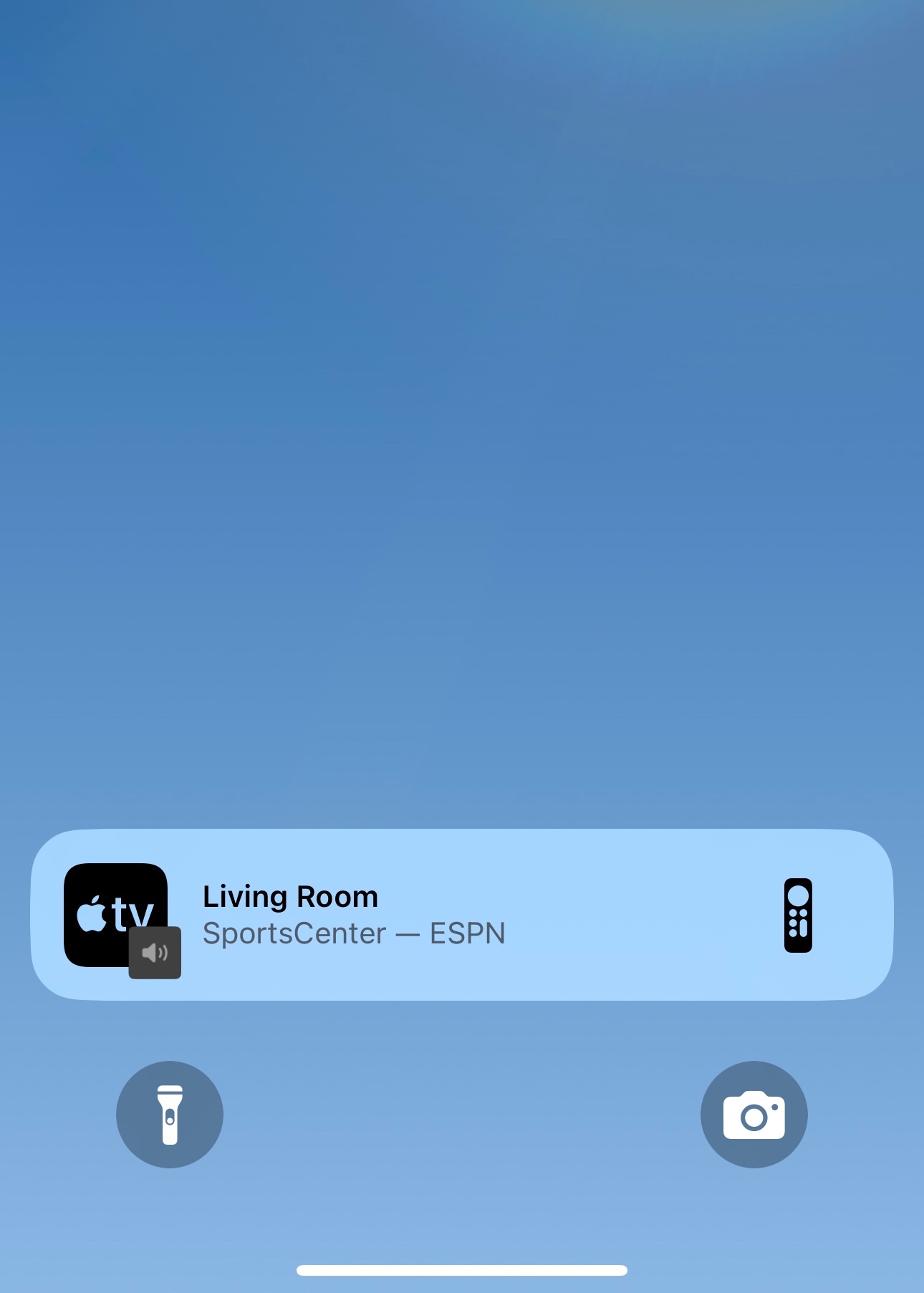The image size is (924, 1293).
Task: Open the Apple TV remote control icon
Action: (797, 915)
